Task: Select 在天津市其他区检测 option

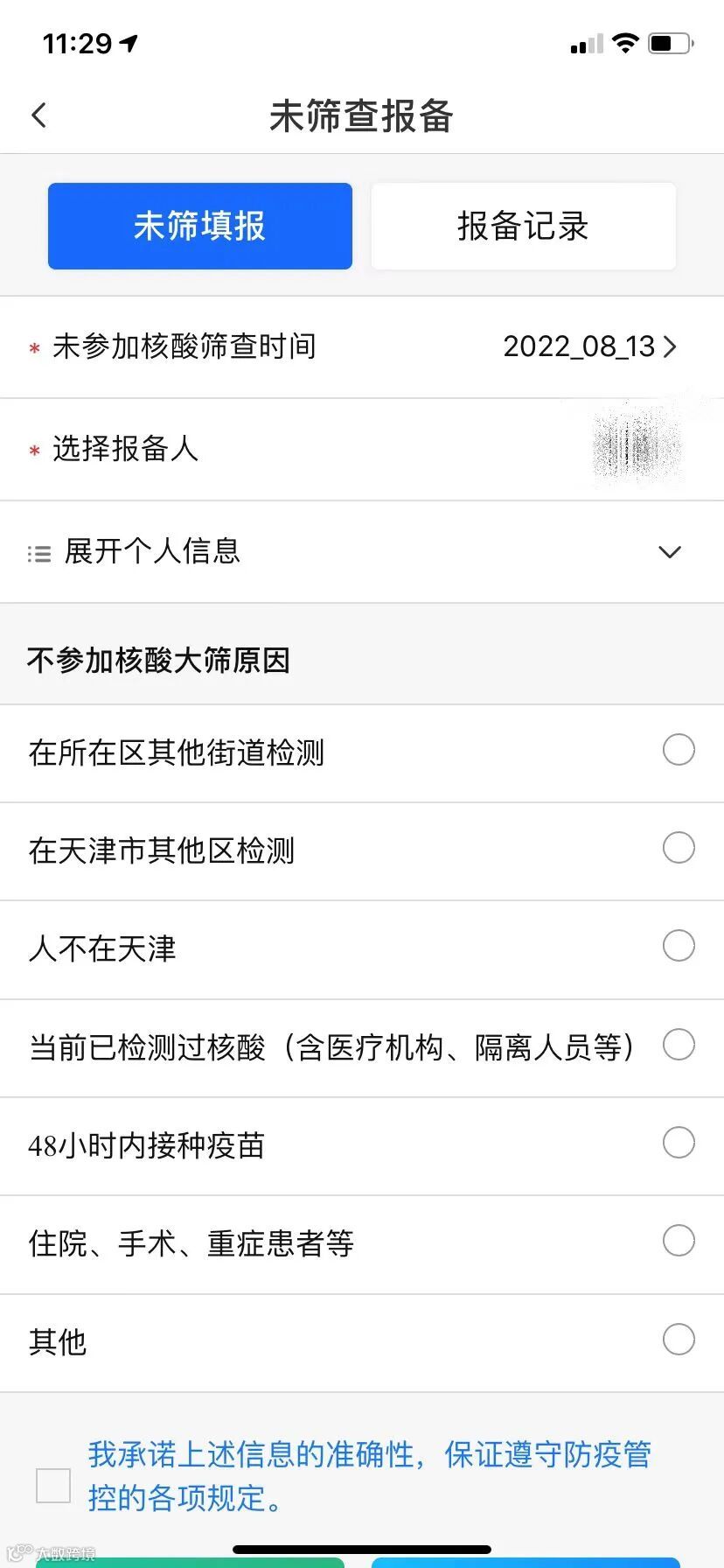Action: [x=679, y=848]
